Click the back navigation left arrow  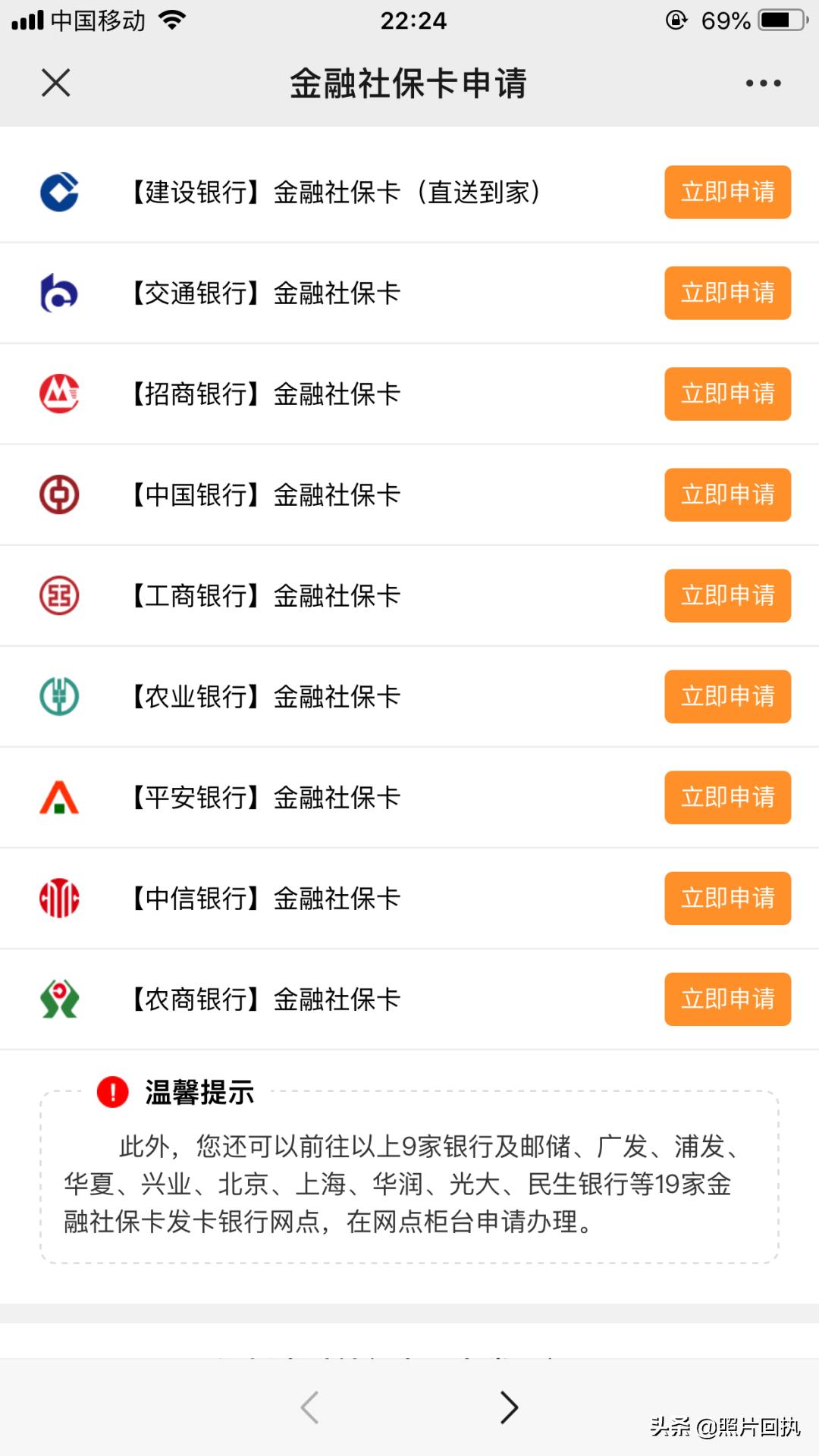click(309, 1408)
